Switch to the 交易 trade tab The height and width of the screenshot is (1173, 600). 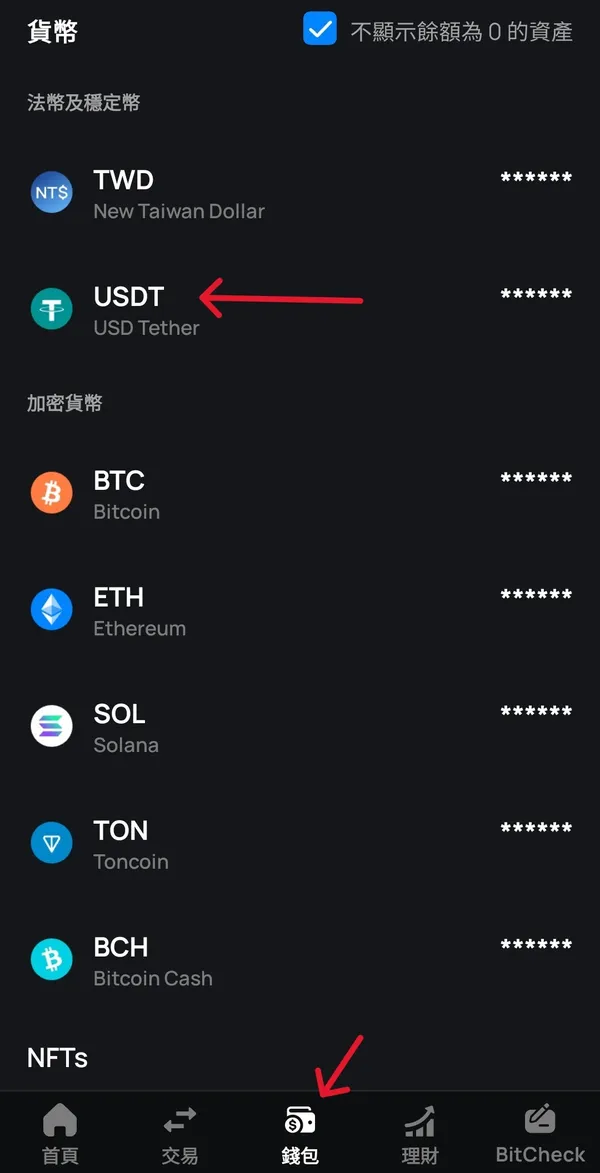pyautogui.click(x=180, y=1135)
